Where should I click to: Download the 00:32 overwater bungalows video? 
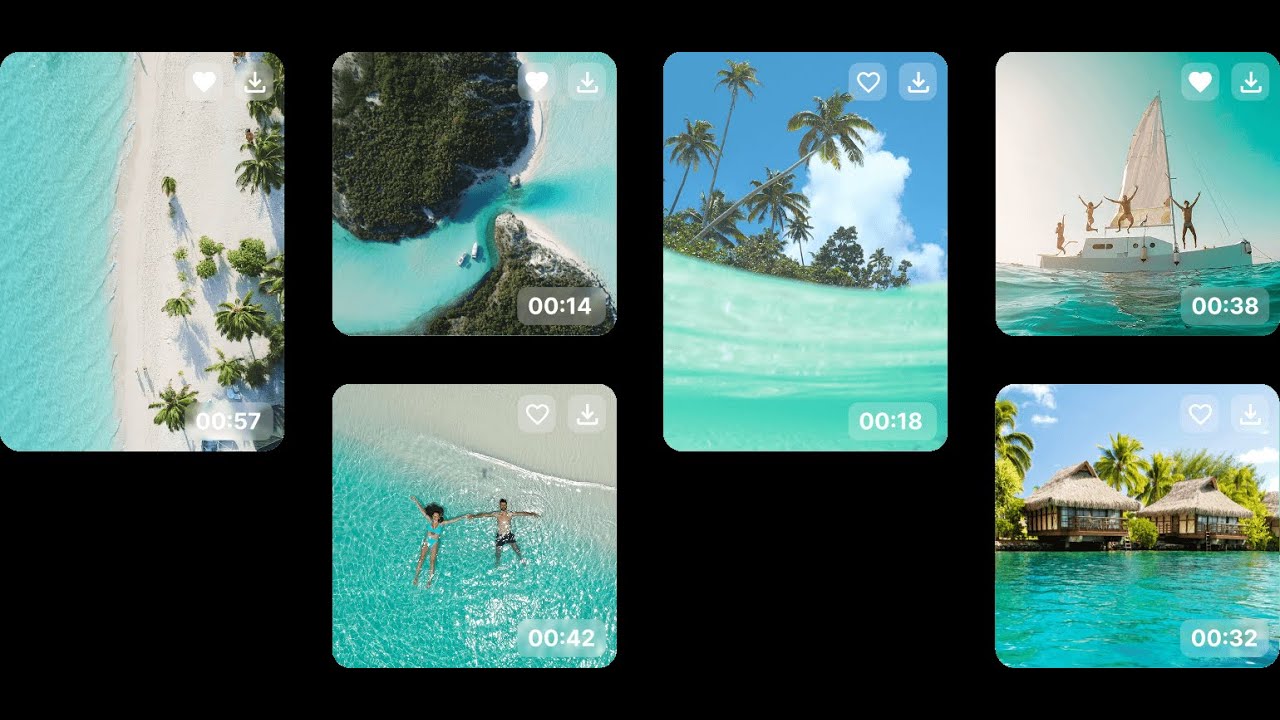(x=1250, y=414)
